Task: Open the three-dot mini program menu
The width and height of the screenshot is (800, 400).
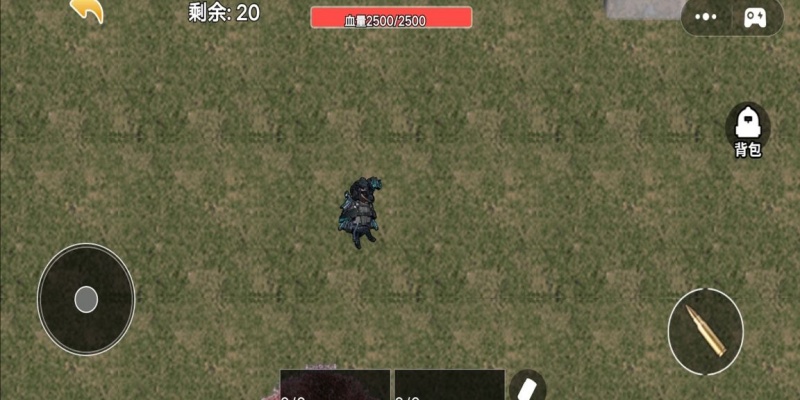Action: 706,17
